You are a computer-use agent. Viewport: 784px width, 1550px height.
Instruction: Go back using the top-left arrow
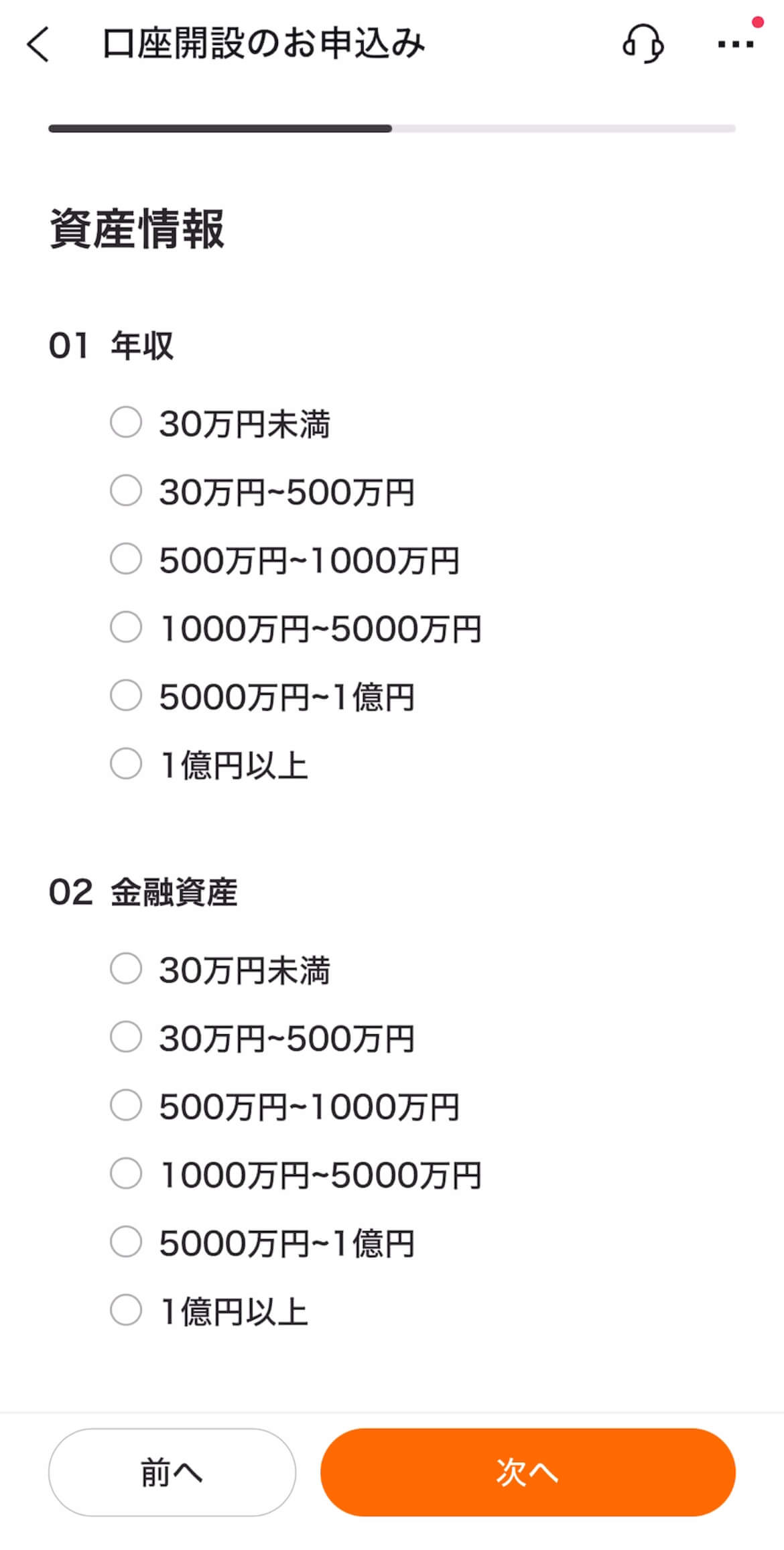pyautogui.click(x=38, y=44)
